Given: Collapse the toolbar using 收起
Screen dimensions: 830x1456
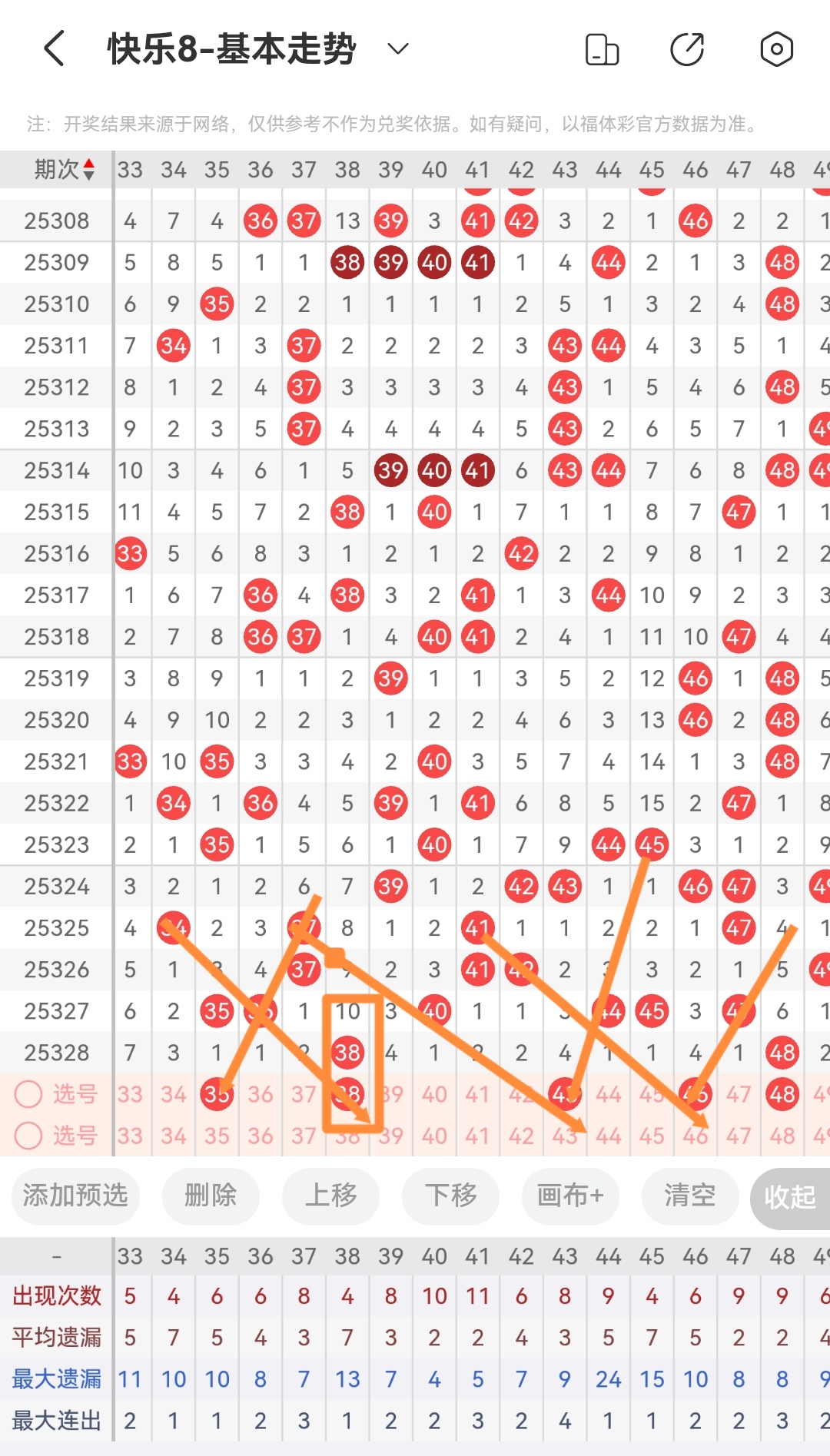Looking at the screenshot, I should [790, 1196].
